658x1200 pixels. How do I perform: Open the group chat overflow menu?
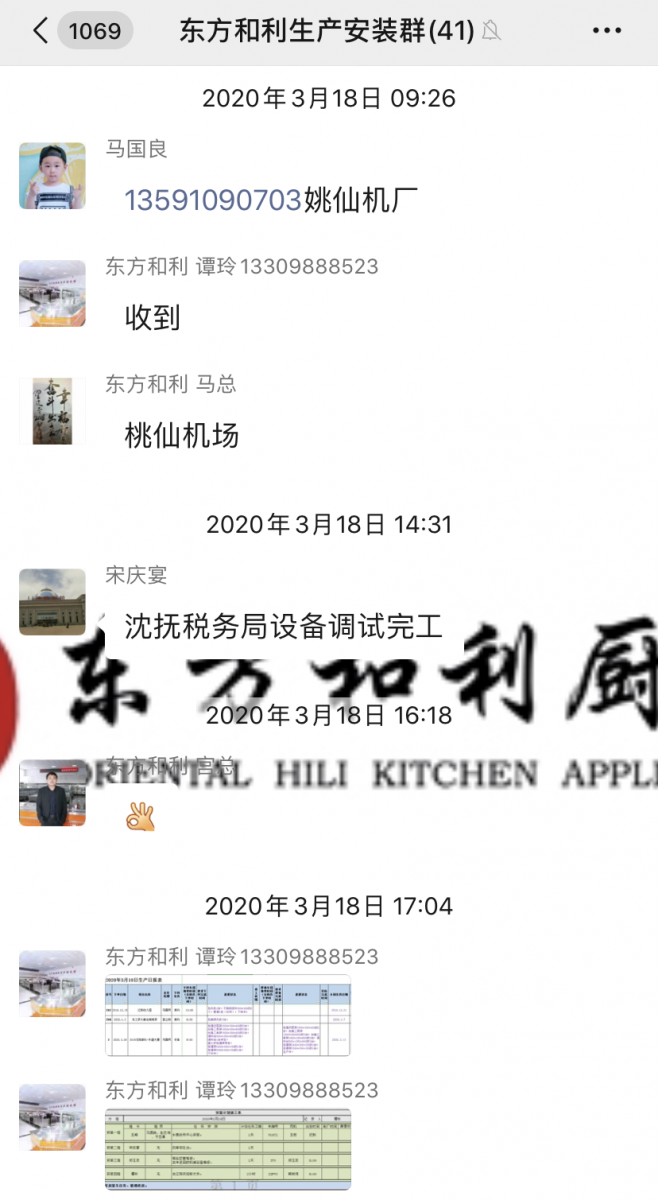point(607,31)
